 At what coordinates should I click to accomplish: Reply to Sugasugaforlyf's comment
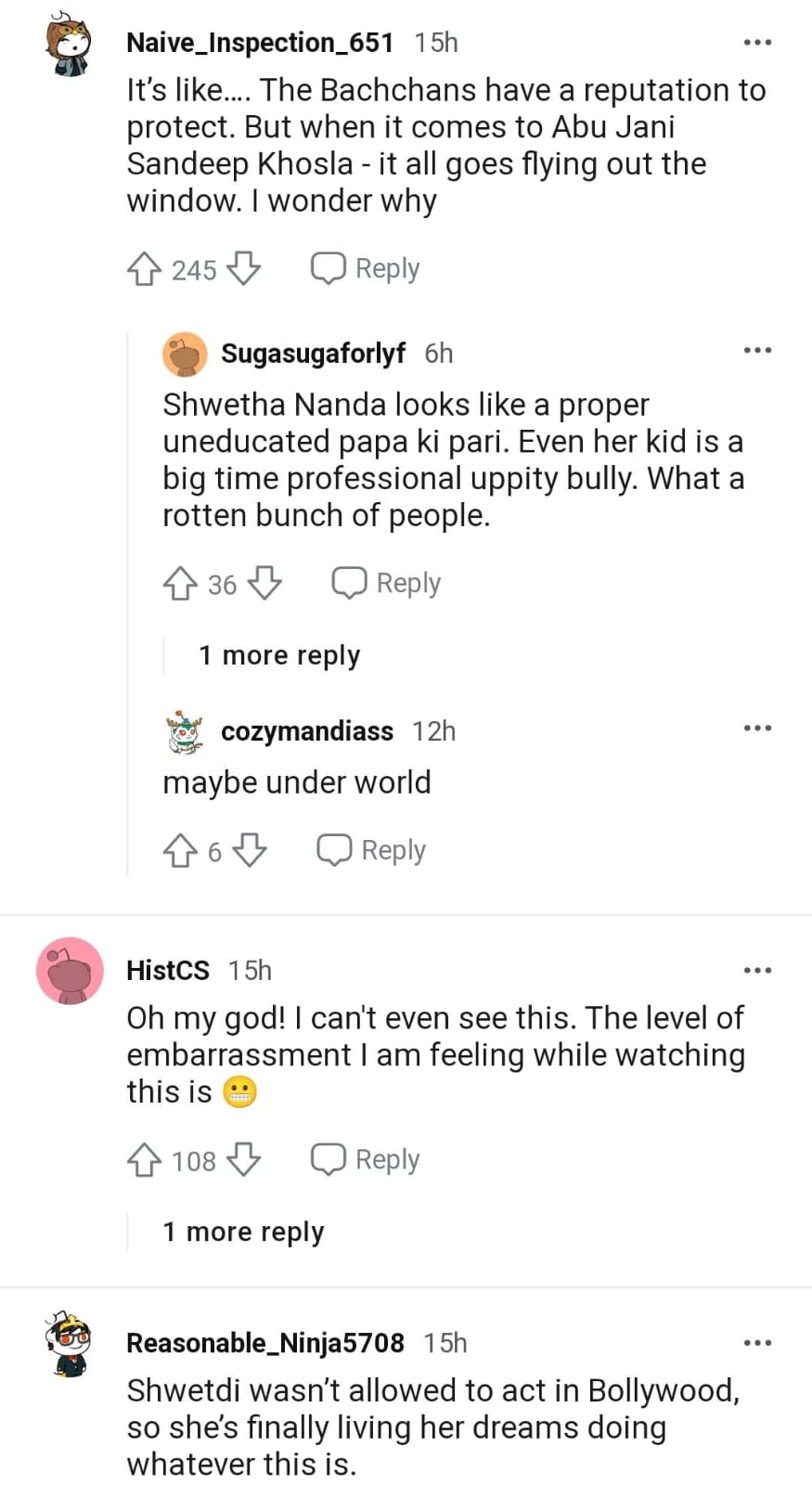point(387,584)
